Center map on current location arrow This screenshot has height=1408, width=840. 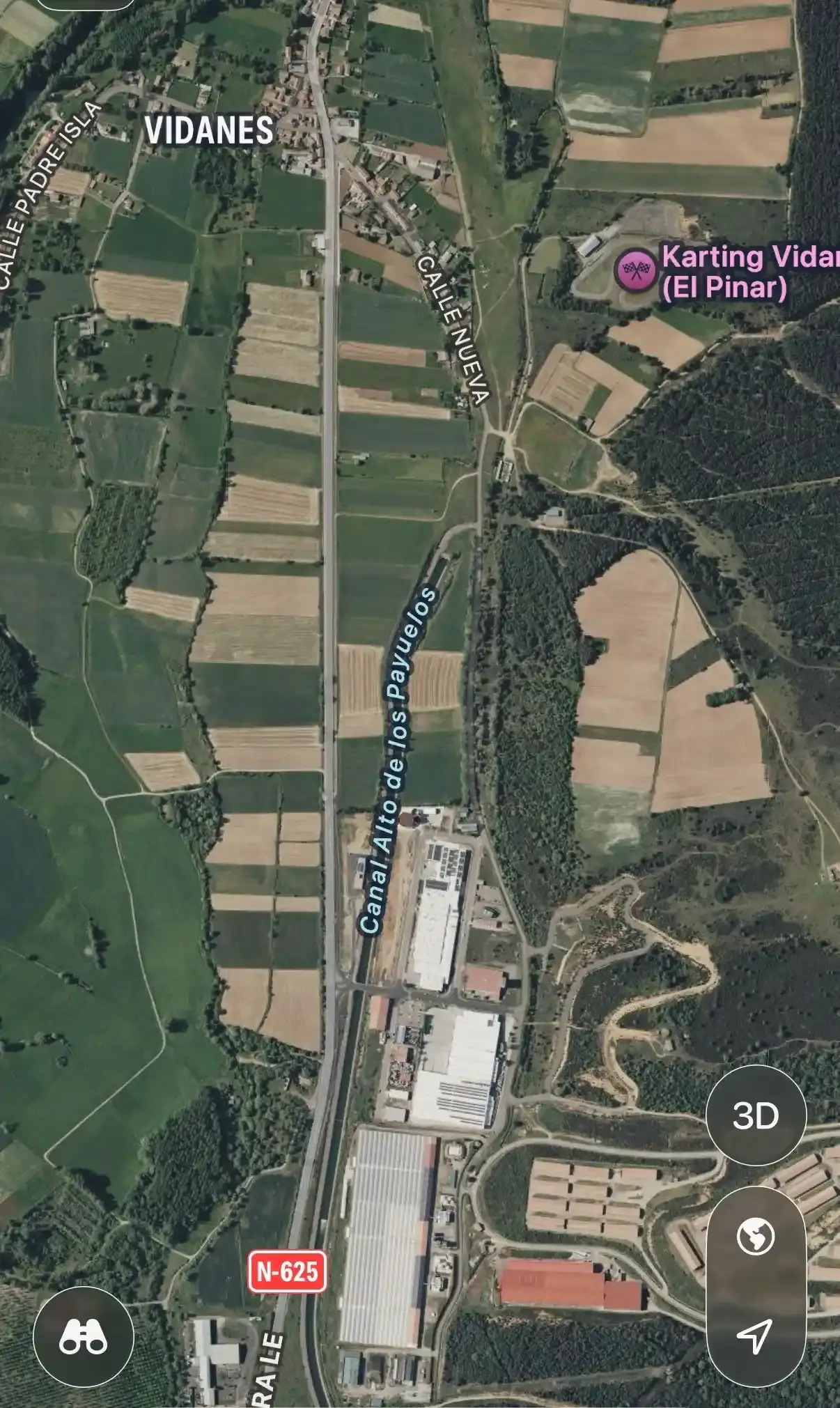[756, 1334]
